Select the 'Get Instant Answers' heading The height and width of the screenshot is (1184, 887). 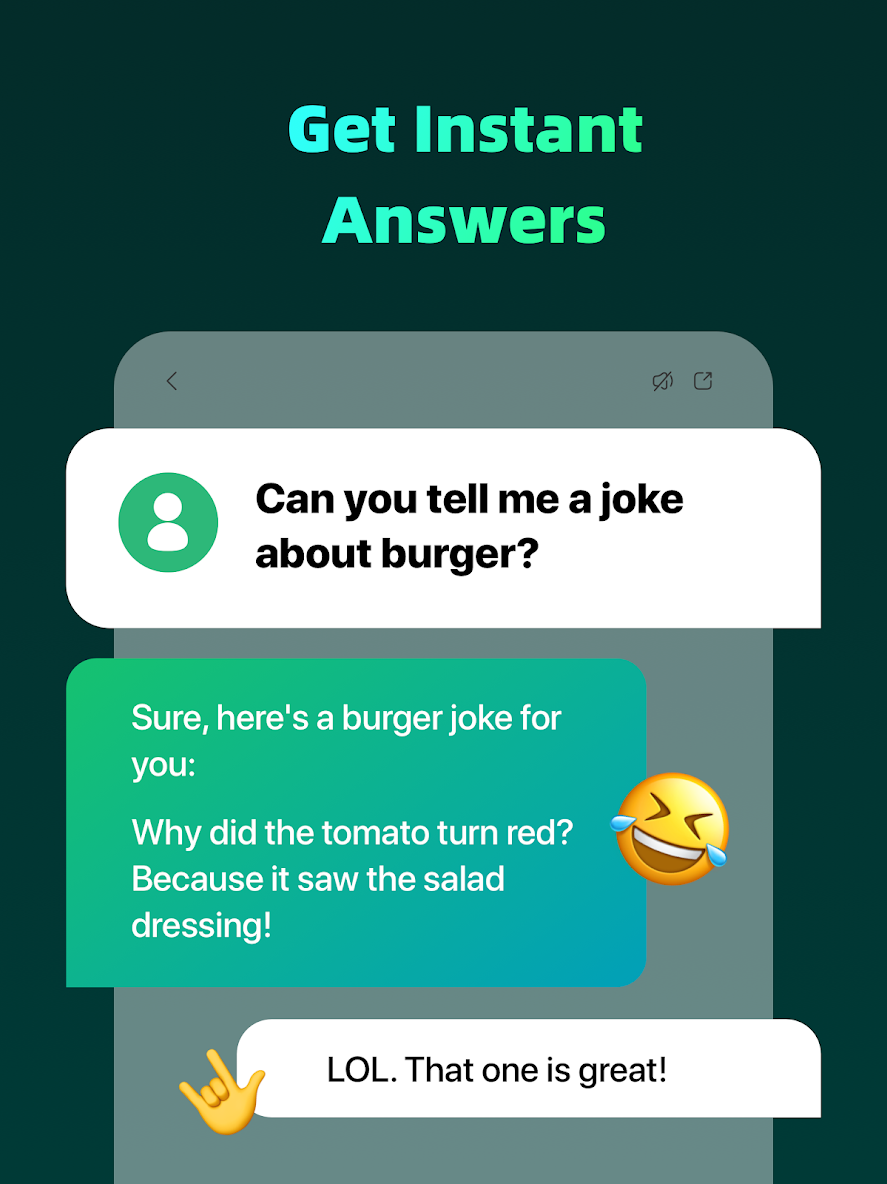[x=465, y=175]
